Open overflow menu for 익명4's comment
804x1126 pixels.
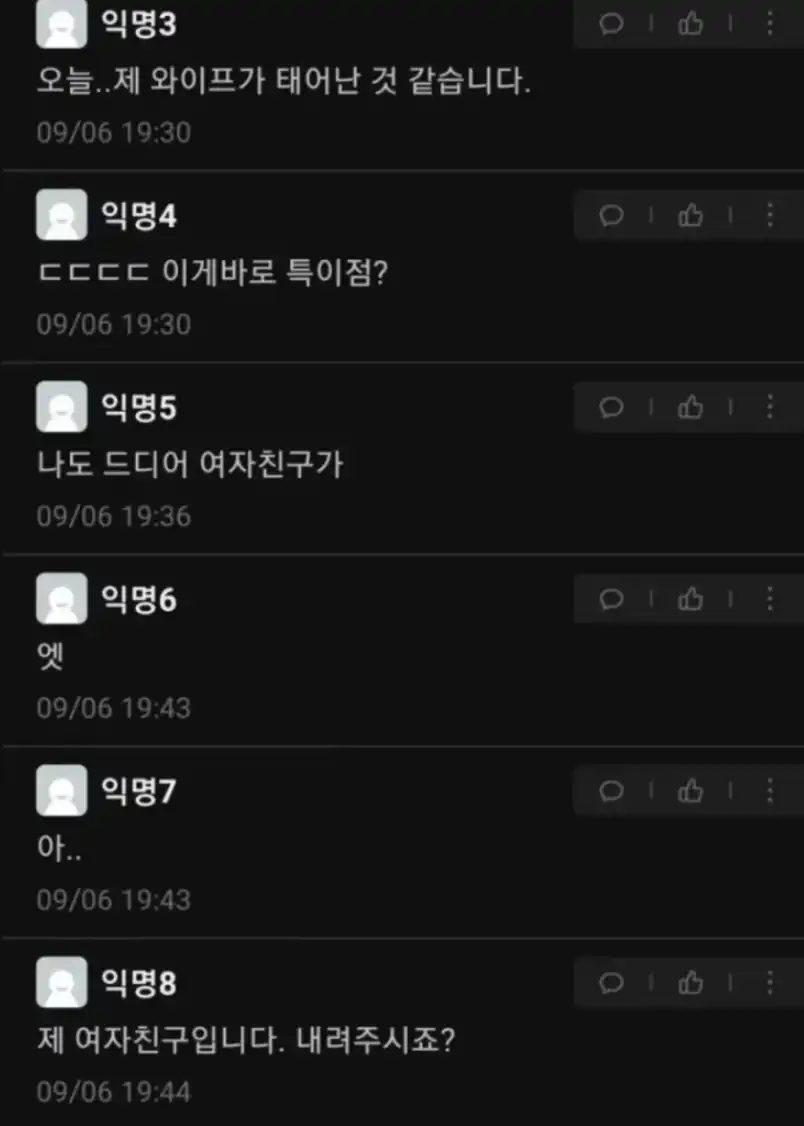pyautogui.click(x=769, y=215)
